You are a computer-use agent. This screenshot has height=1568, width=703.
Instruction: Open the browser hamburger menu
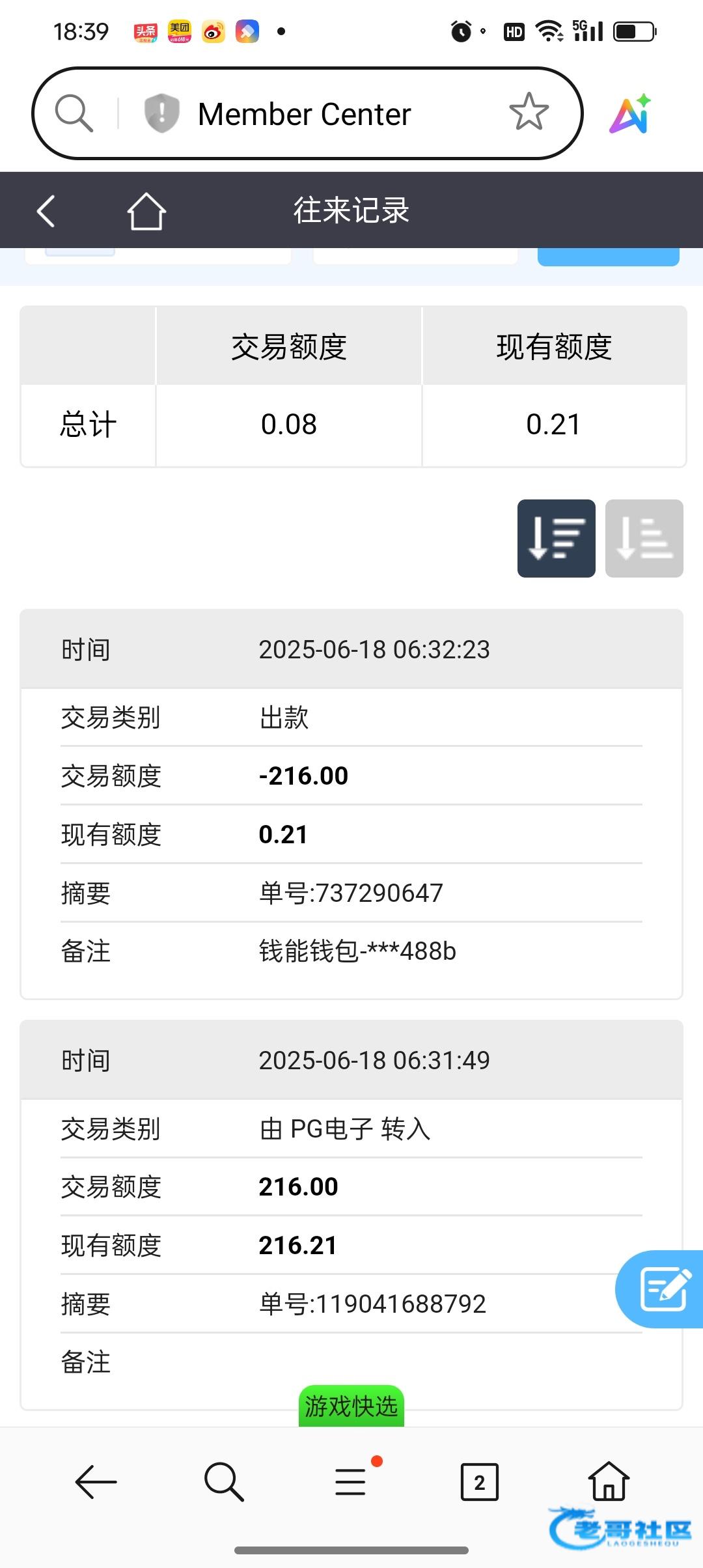[x=351, y=1481]
